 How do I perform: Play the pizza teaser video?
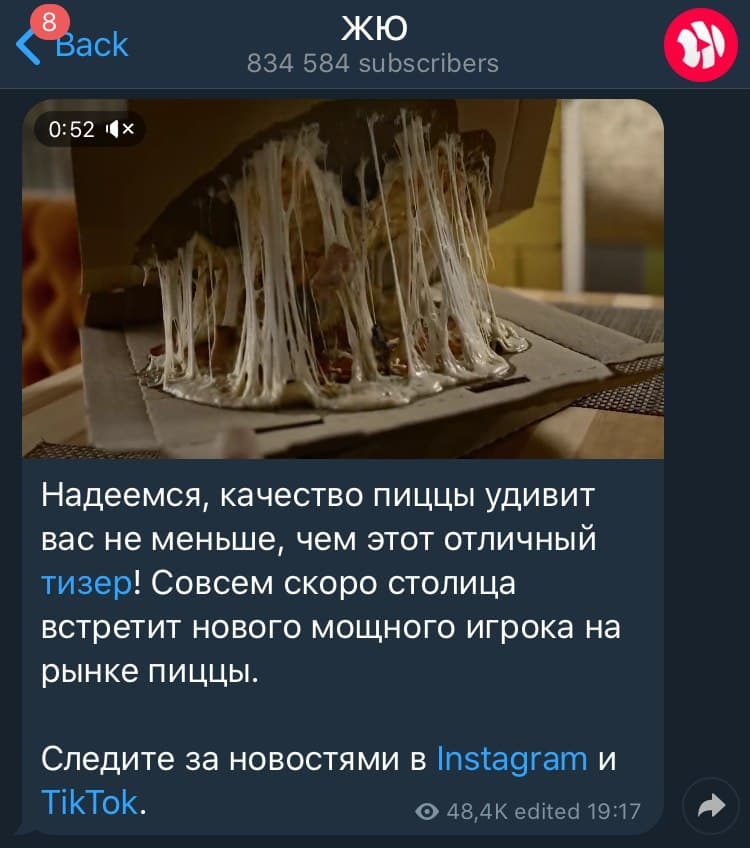343,279
